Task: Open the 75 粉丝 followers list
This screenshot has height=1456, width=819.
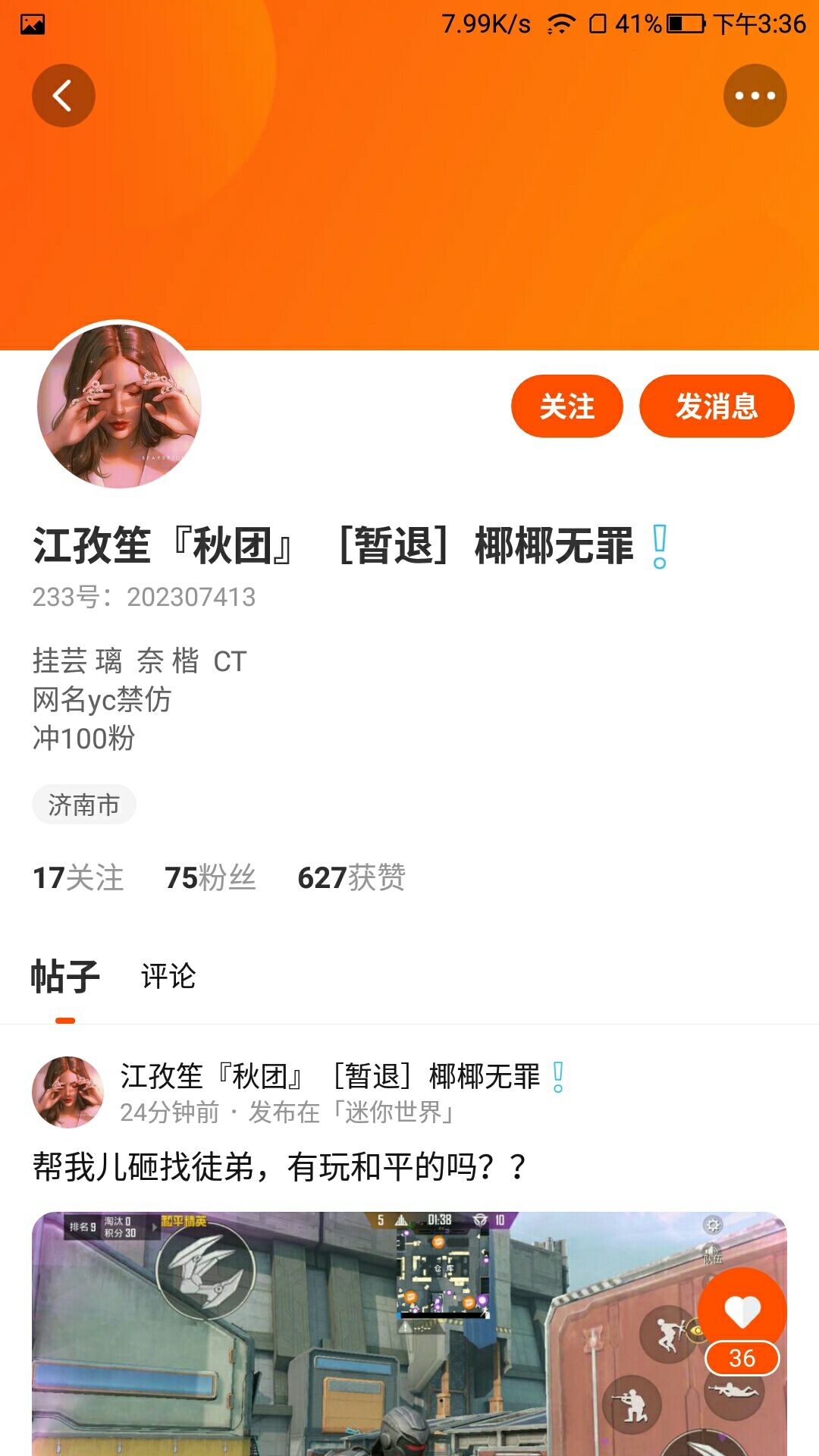Action: point(210,877)
